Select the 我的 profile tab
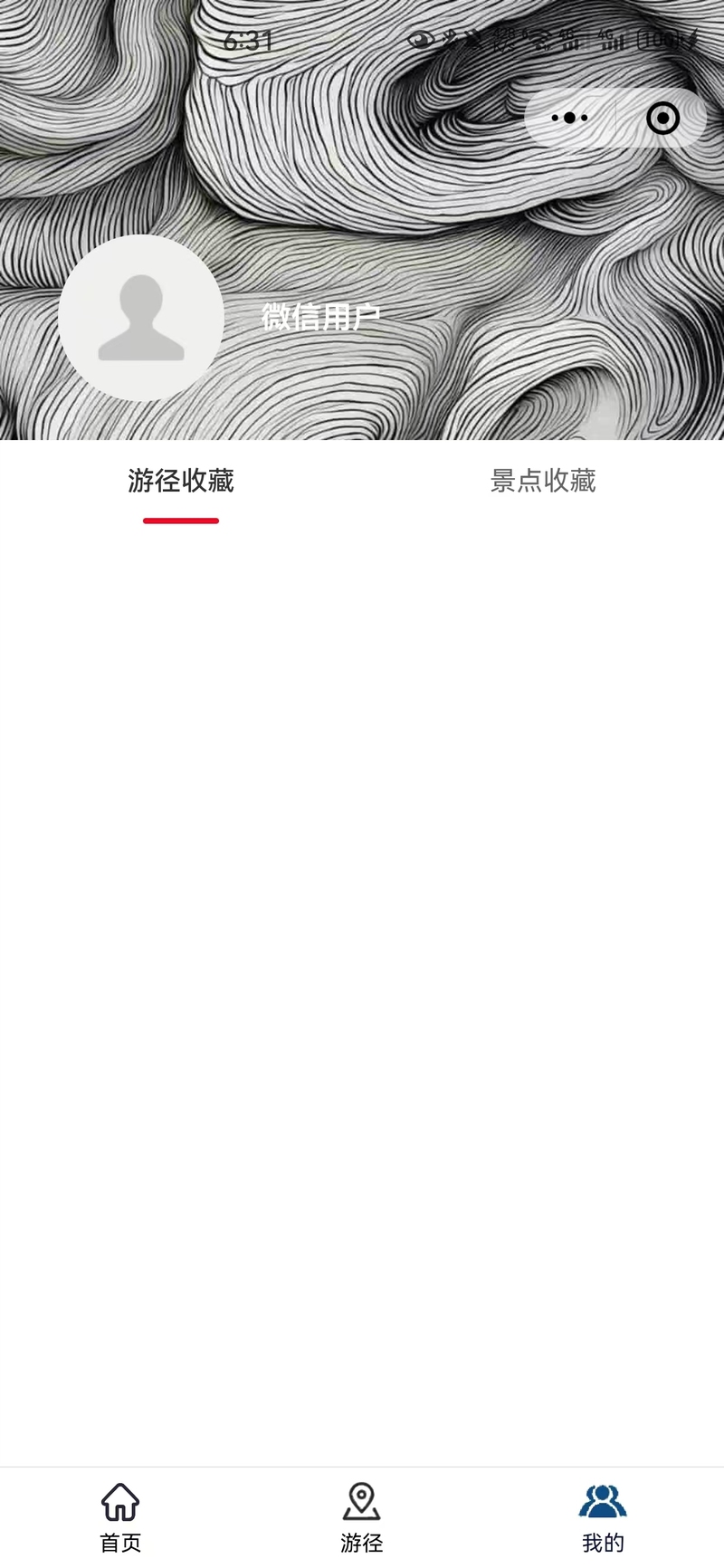Screen dimensions: 724x1568 tap(603, 1517)
